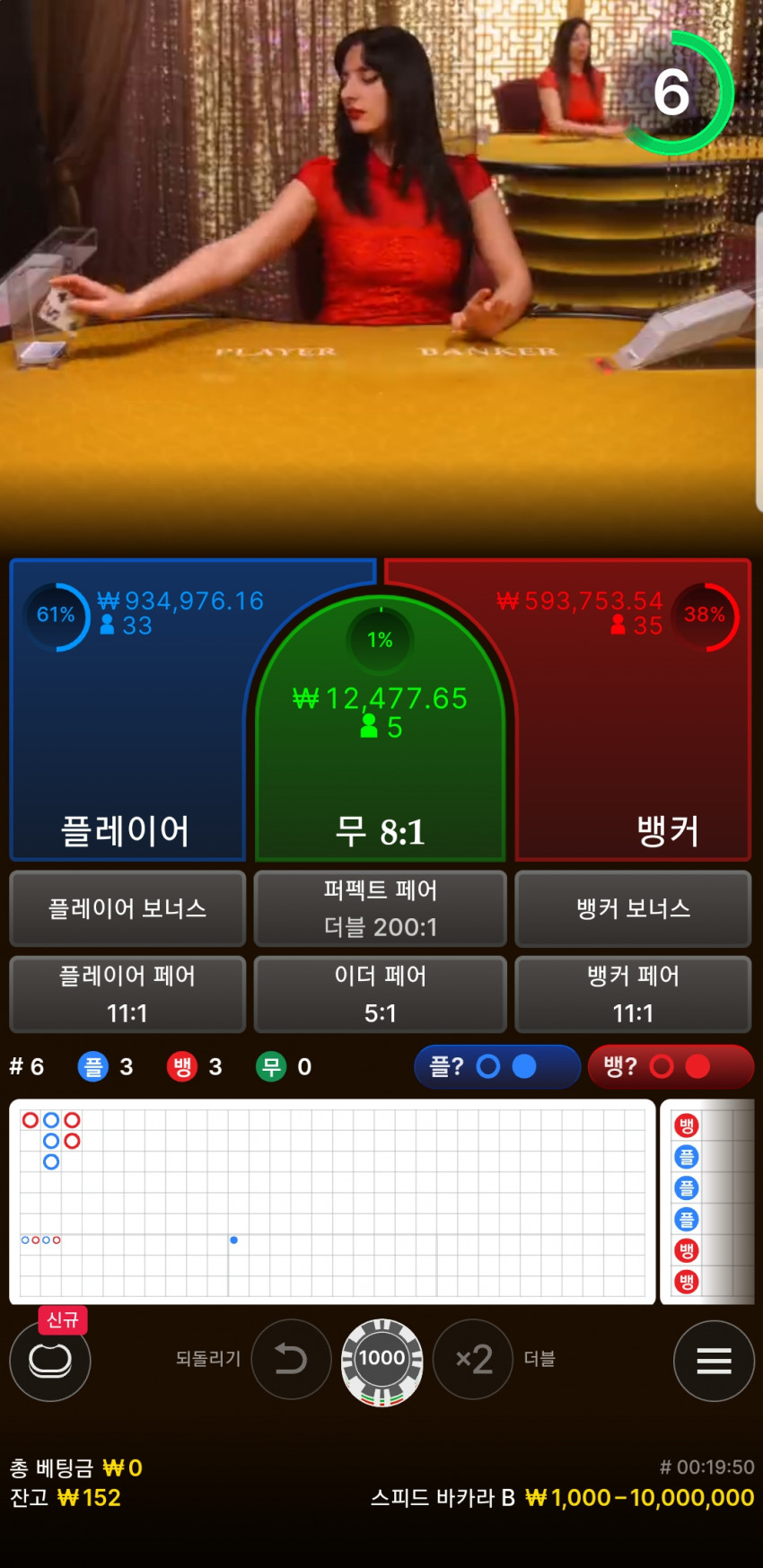Preview next road with 뱅? button

[670, 1066]
